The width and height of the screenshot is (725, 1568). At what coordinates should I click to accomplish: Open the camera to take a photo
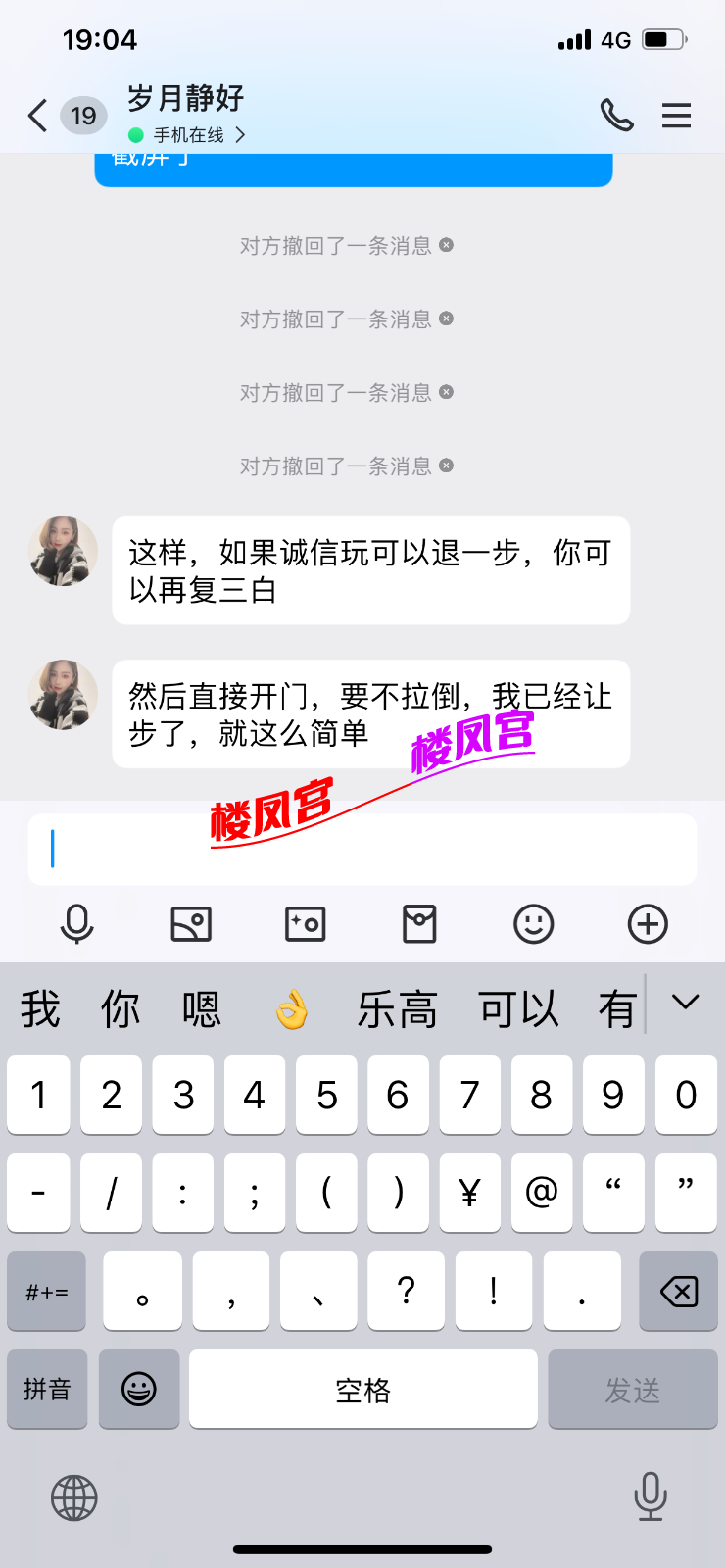306,923
